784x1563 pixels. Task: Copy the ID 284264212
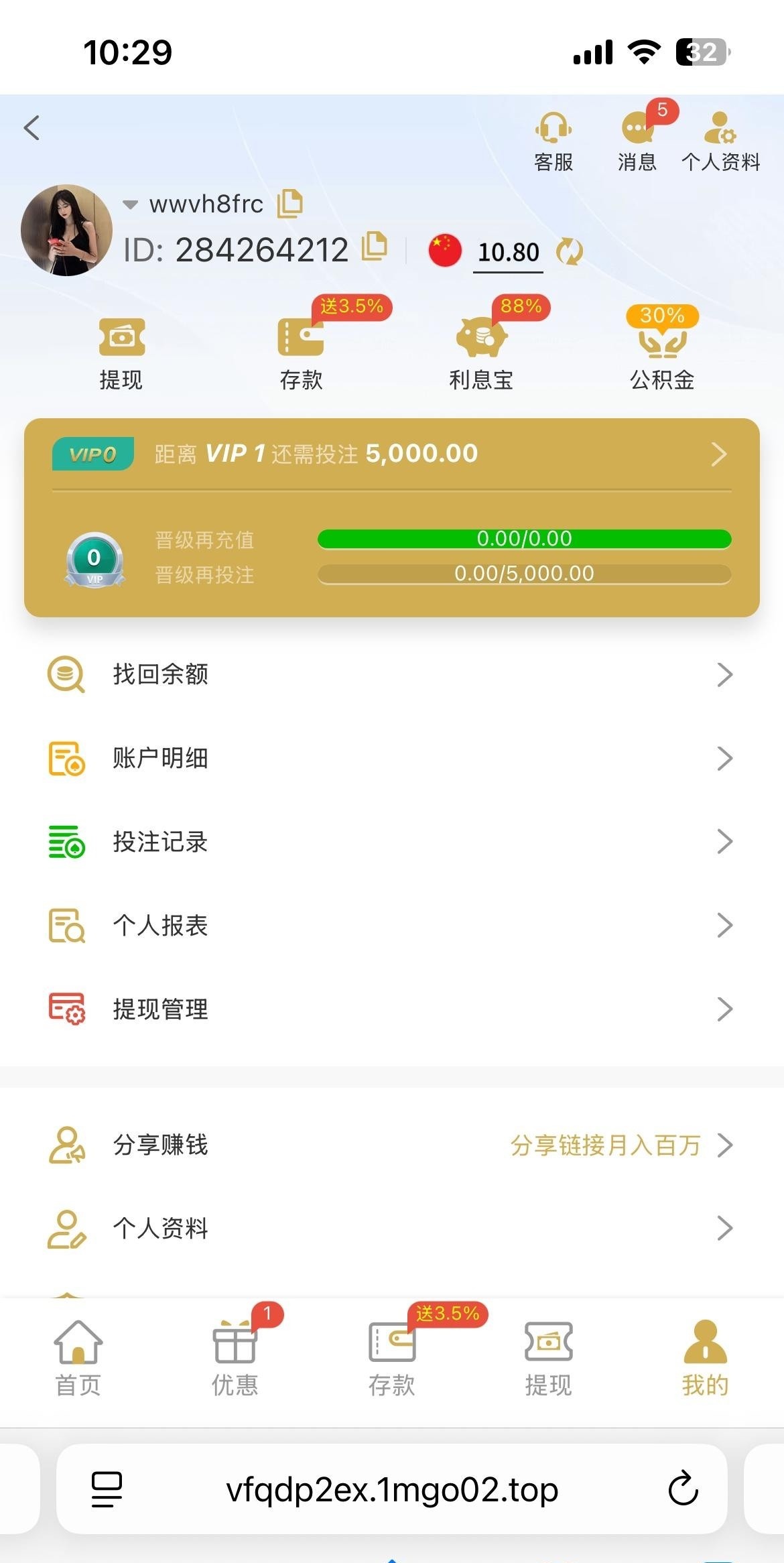click(x=375, y=247)
